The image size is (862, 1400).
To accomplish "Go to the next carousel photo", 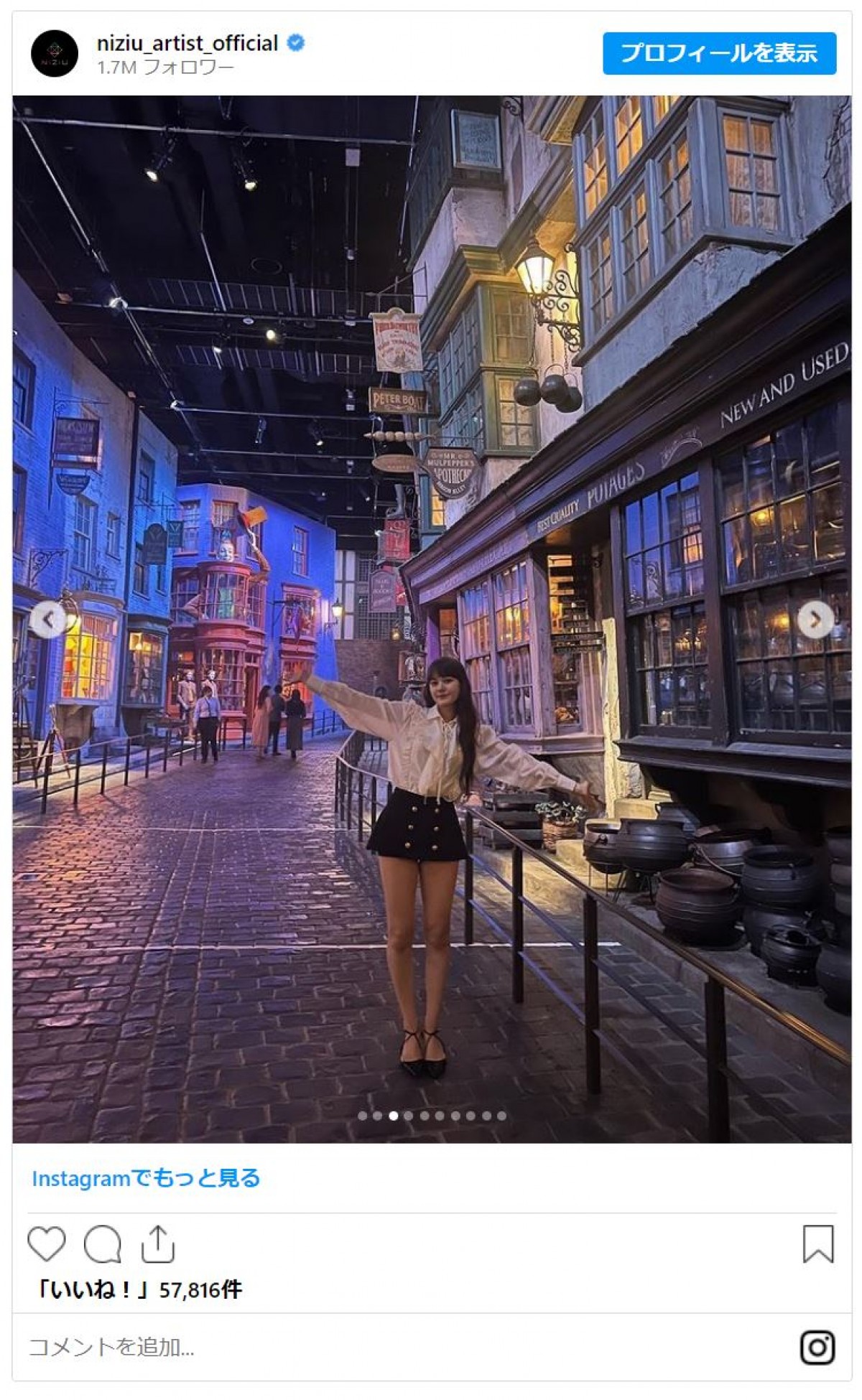I will tap(815, 619).
